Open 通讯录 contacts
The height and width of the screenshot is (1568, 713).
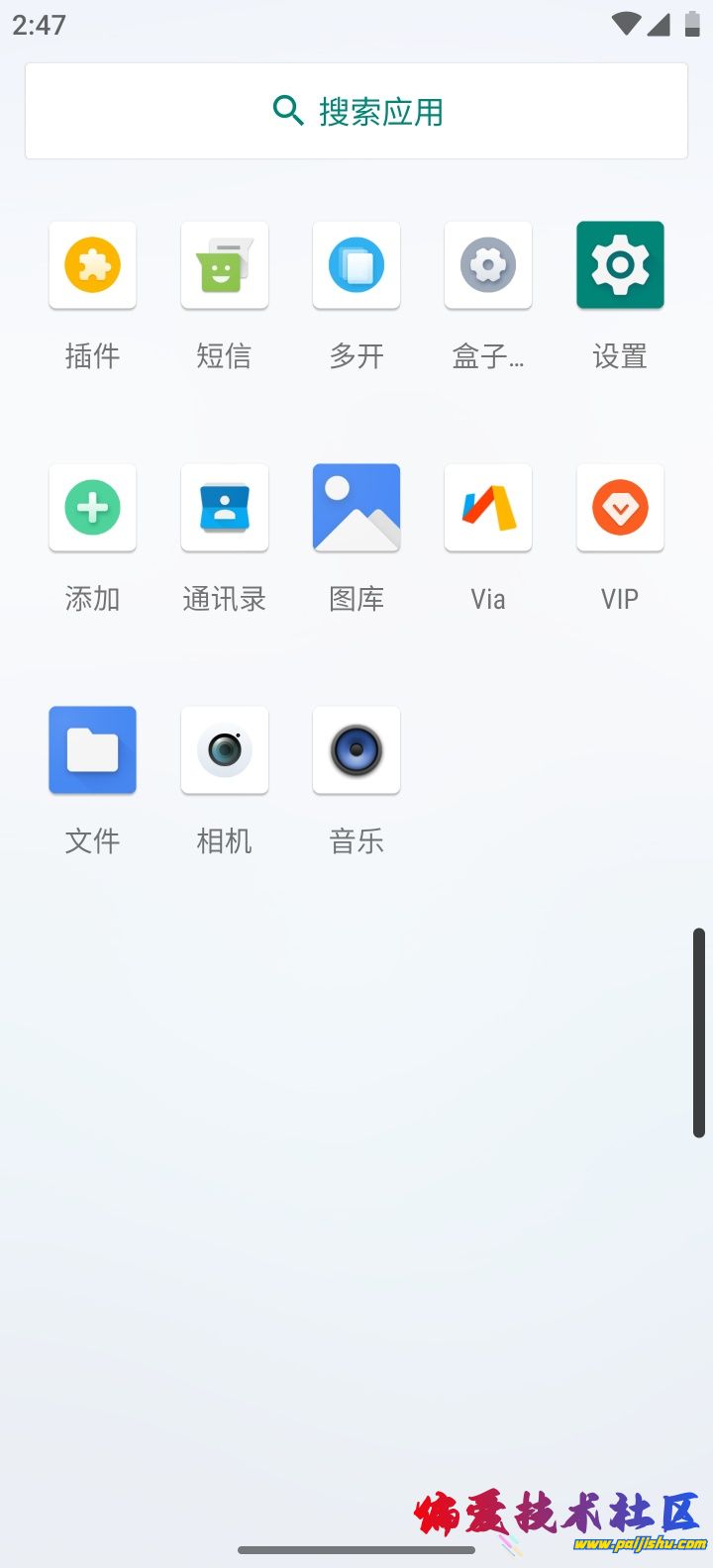[225, 508]
